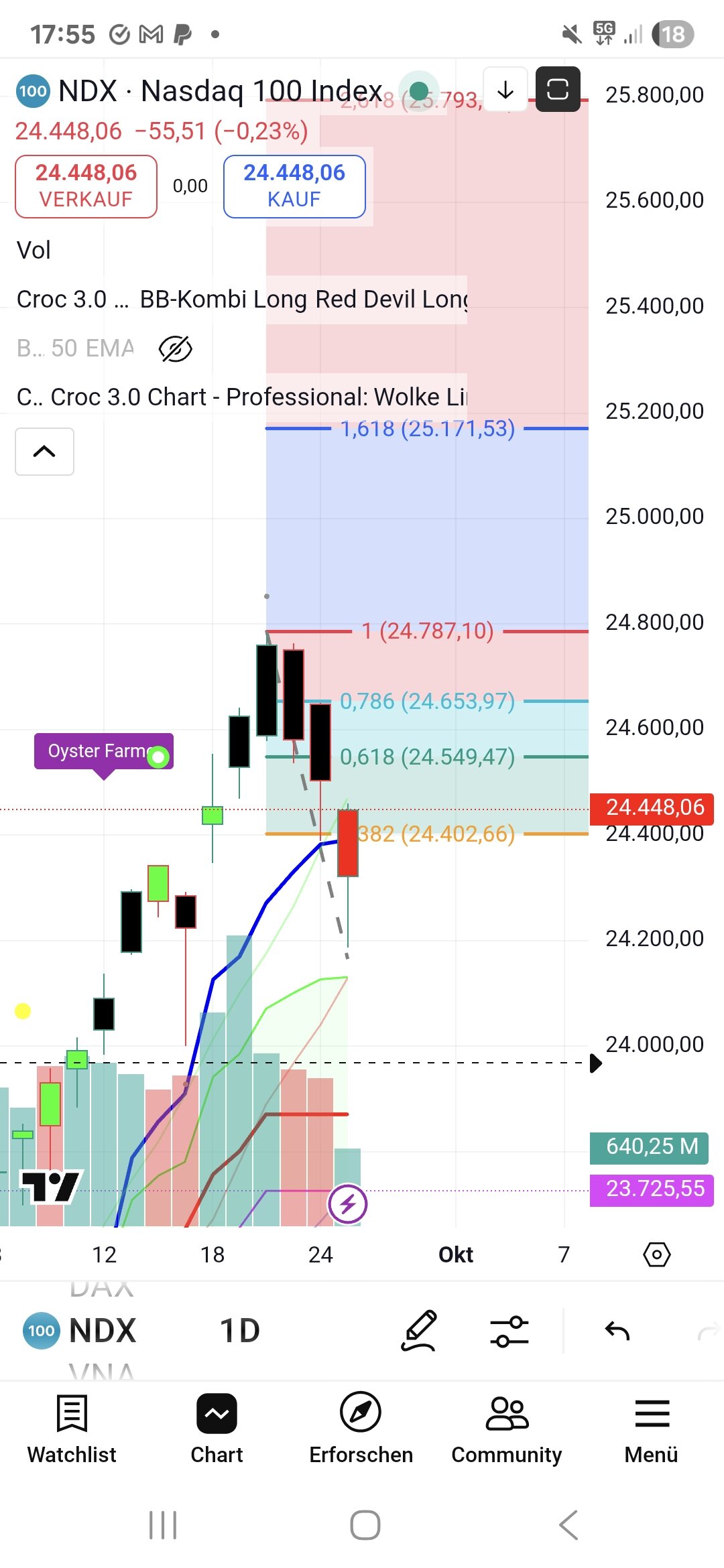
Task: Tap the down arrow button at top
Action: pyautogui.click(x=505, y=89)
